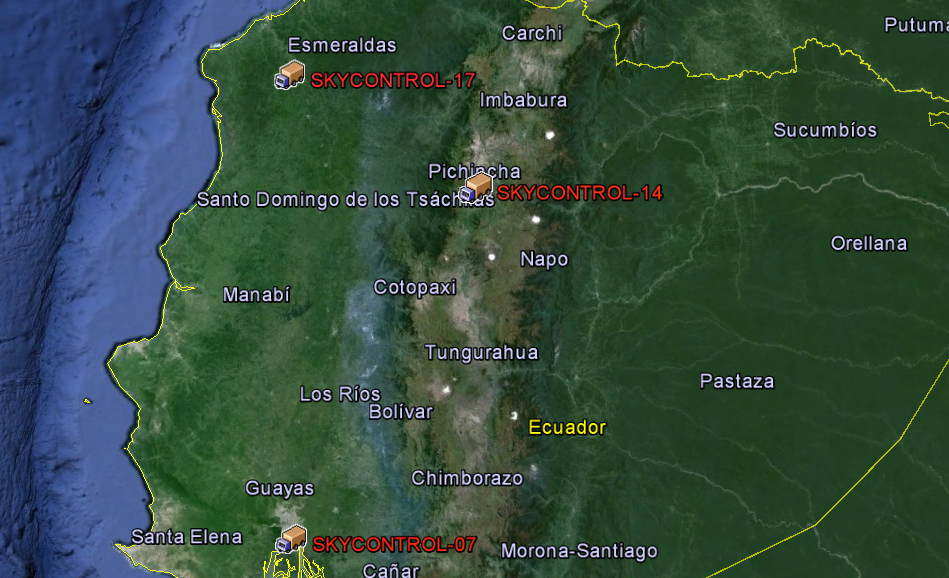Select the SKYCONTROL-17 truck marker
This screenshot has height=578, width=949.
click(290, 75)
